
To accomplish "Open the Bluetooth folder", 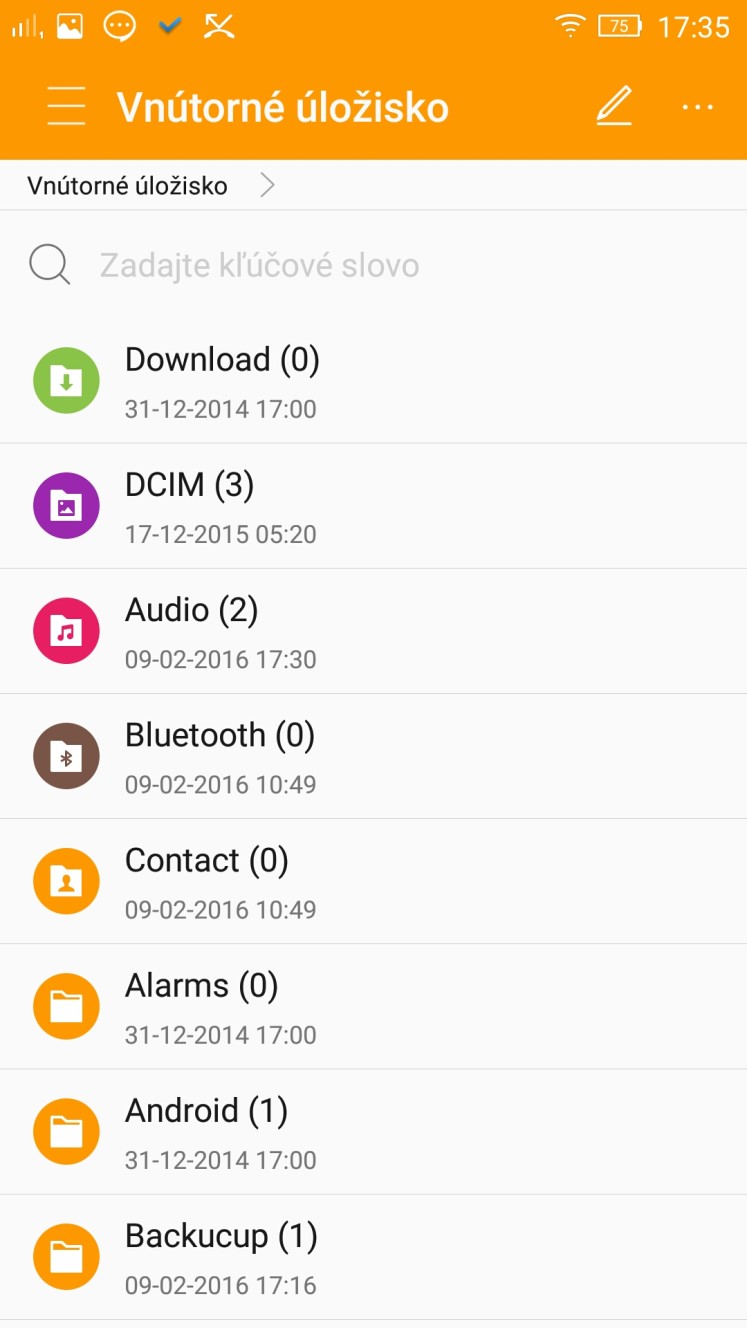I will click(373, 756).
